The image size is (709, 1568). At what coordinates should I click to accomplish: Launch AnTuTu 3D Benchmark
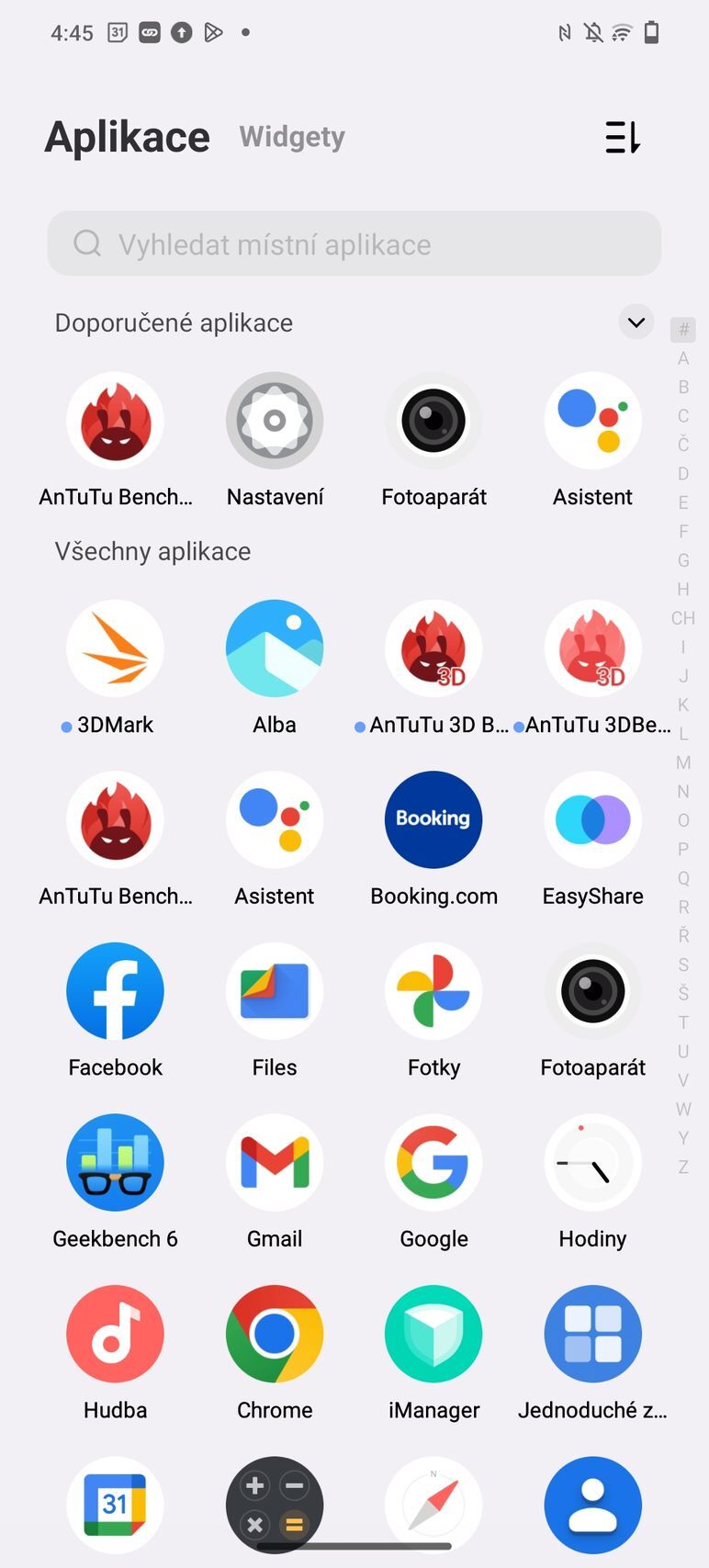tap(433, 648)
